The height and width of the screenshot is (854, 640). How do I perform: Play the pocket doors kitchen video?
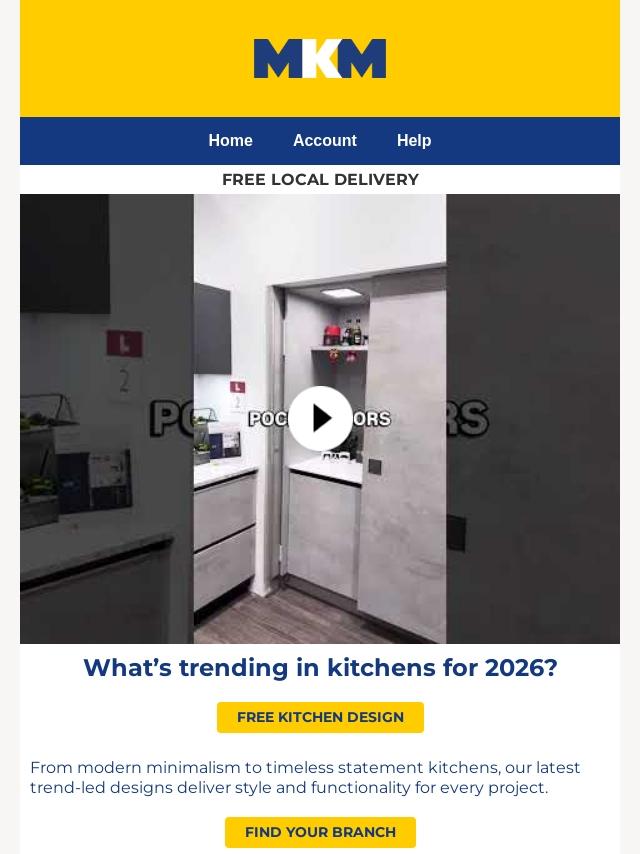pyautogui.click(x=320, y=418)
